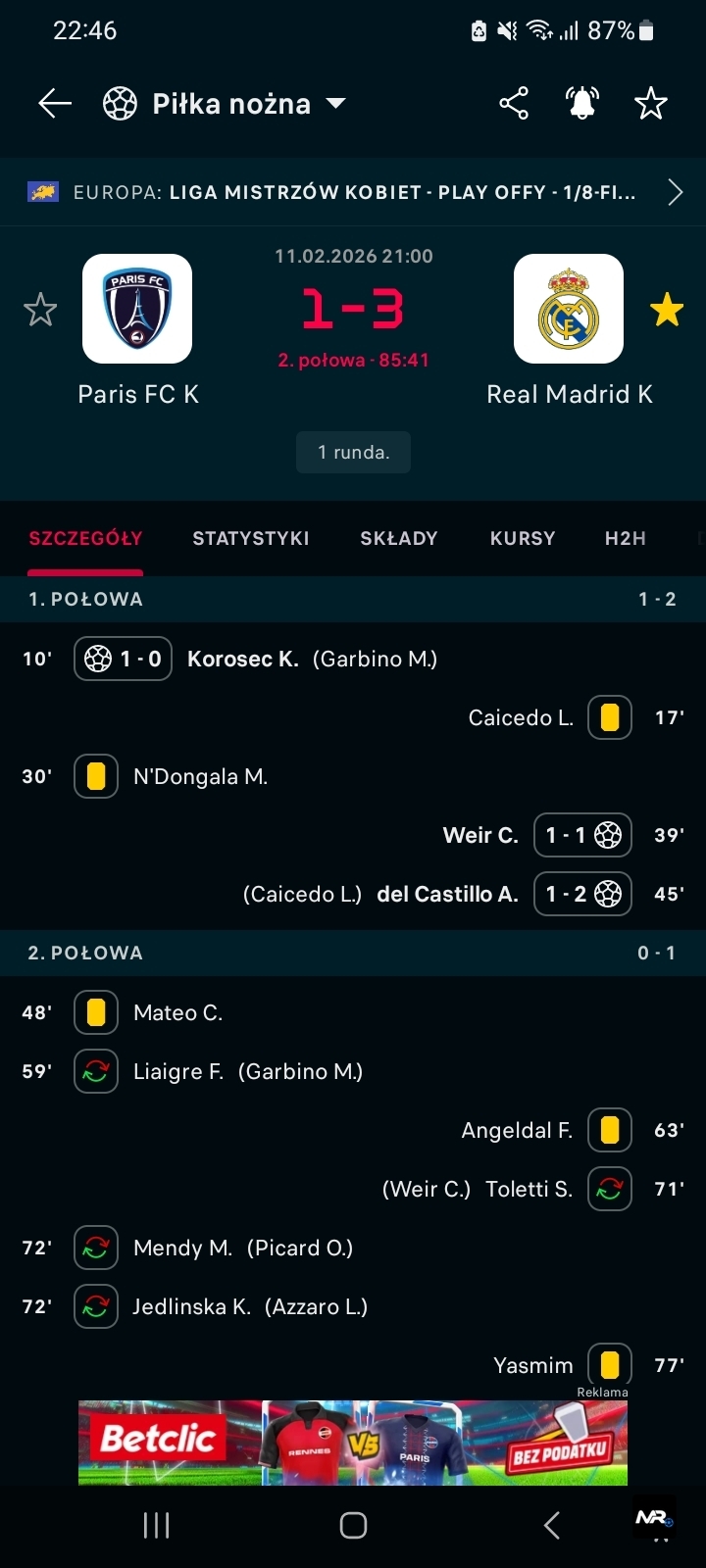Favorite the Paris FC K team
The height and width of the screenshot is (1568, 706).
pyautogui.click(x=40, y=310)
